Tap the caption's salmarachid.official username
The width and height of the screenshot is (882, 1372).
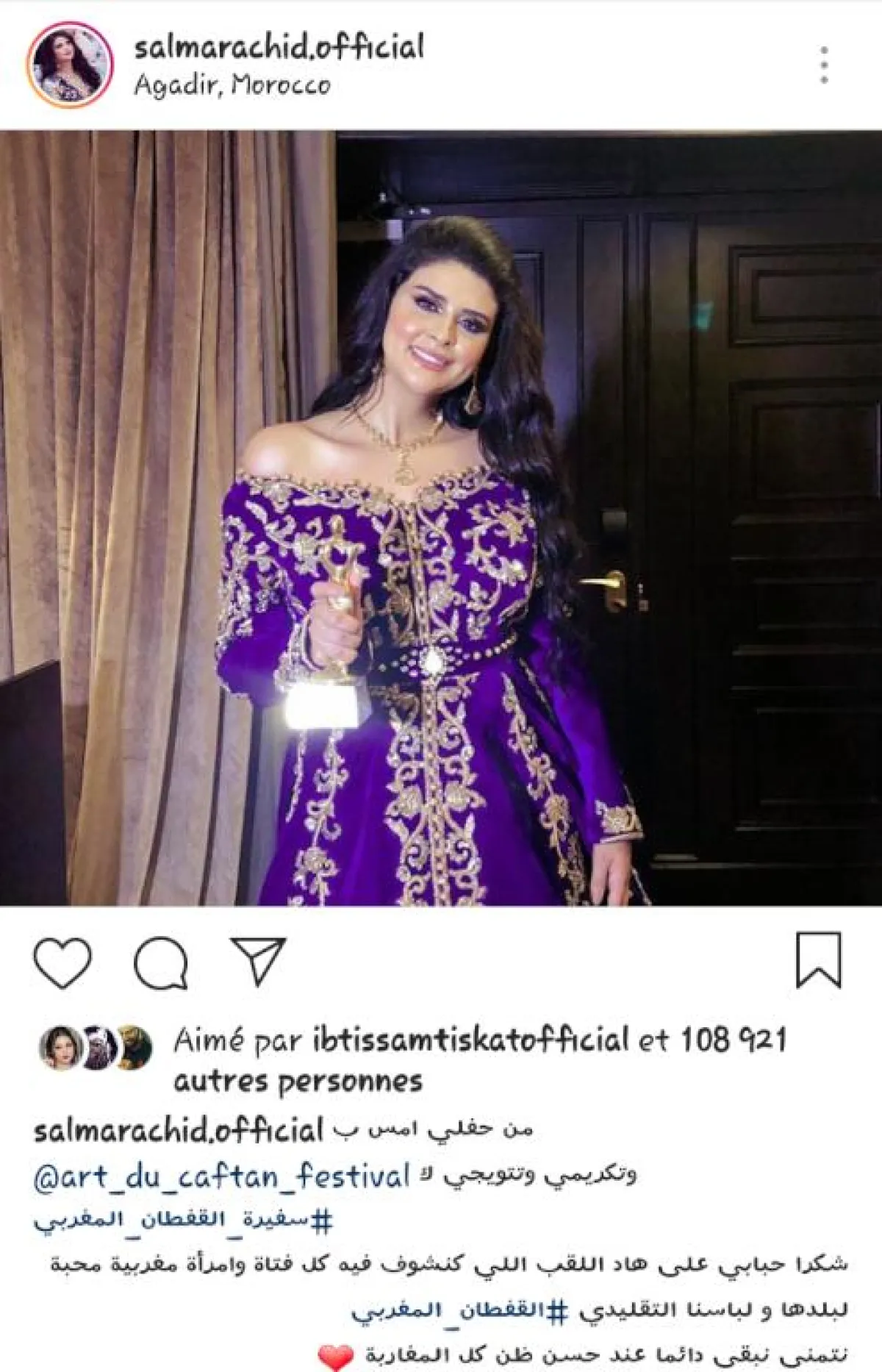point(178,1130)
